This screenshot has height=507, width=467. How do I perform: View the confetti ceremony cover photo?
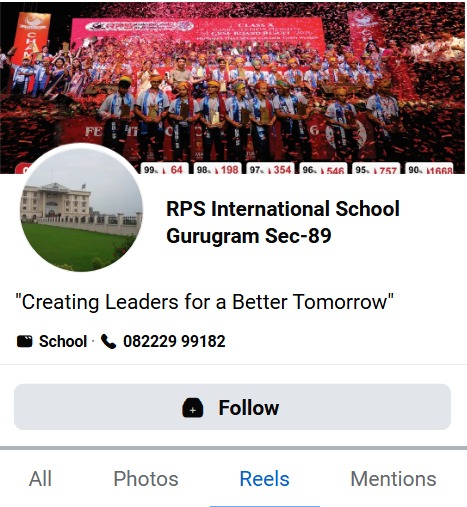pyautogui.click(x=232, y=87)
